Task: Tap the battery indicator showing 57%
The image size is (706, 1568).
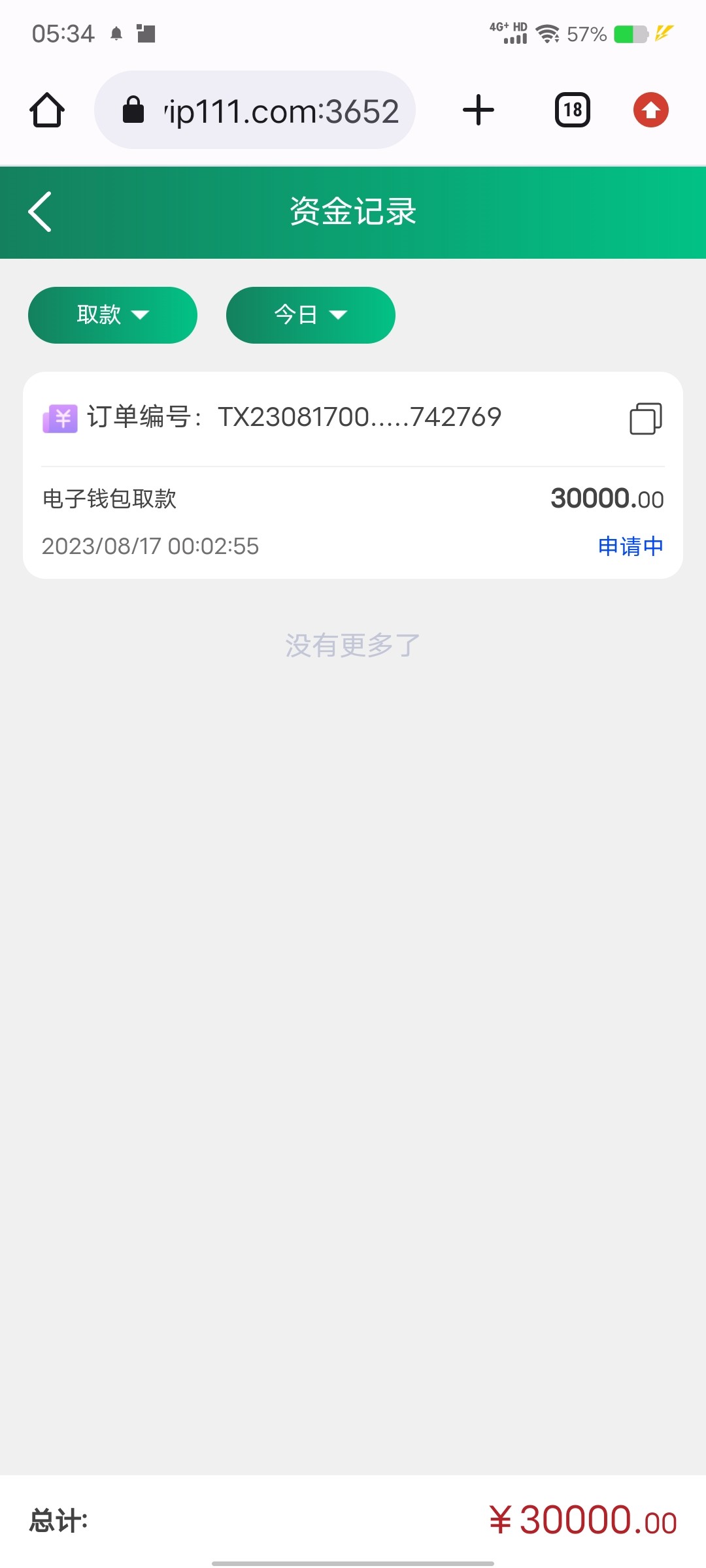Action: (x=588, y=34)
